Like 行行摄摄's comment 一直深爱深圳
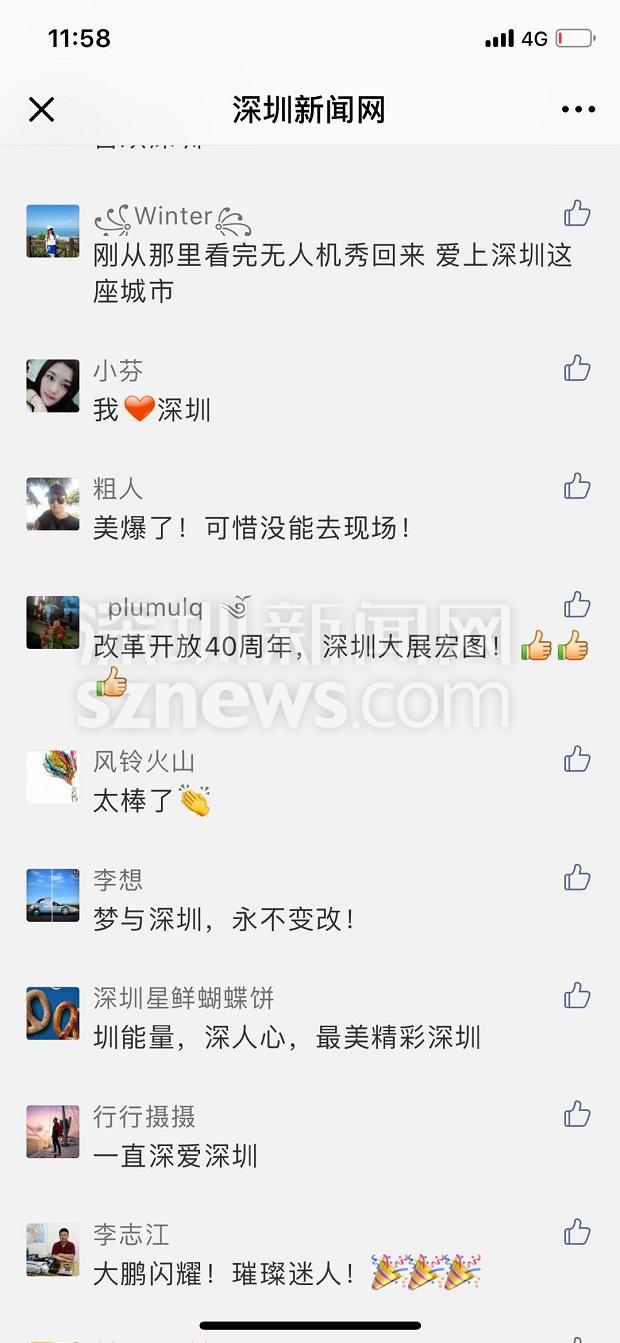 click(577, 1113)
